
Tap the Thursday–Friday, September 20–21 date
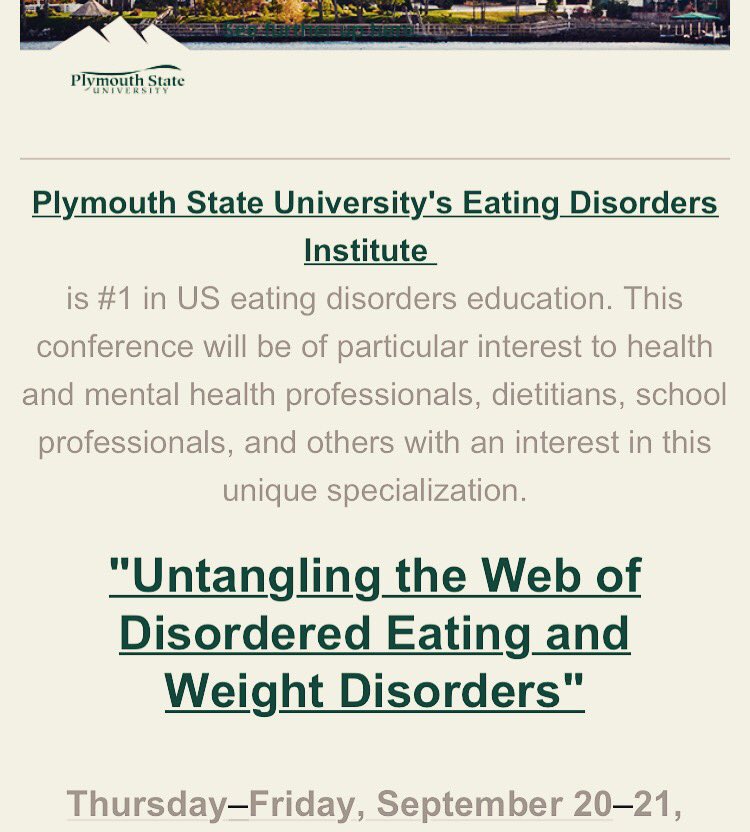[374, 804]
